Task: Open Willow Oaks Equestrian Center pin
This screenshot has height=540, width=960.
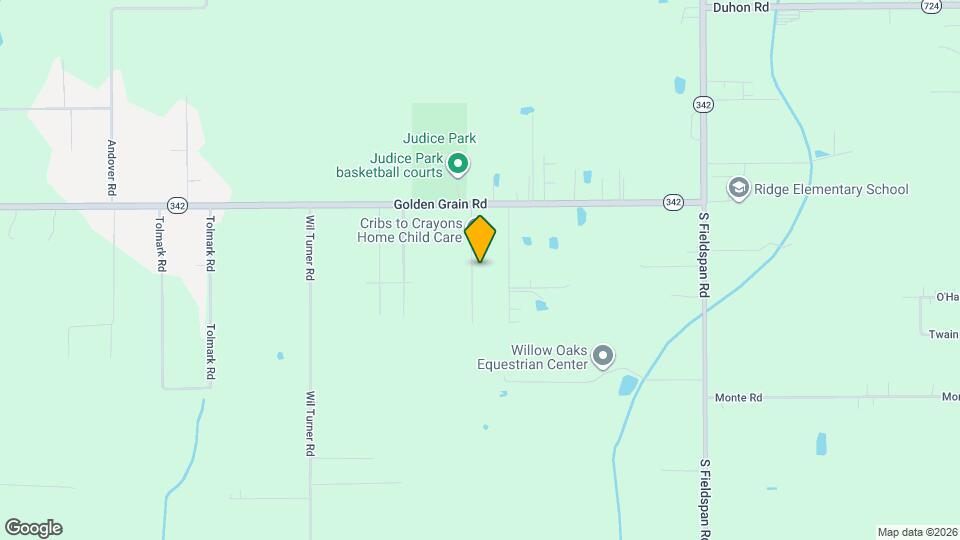Action: (x=603, y=355)
